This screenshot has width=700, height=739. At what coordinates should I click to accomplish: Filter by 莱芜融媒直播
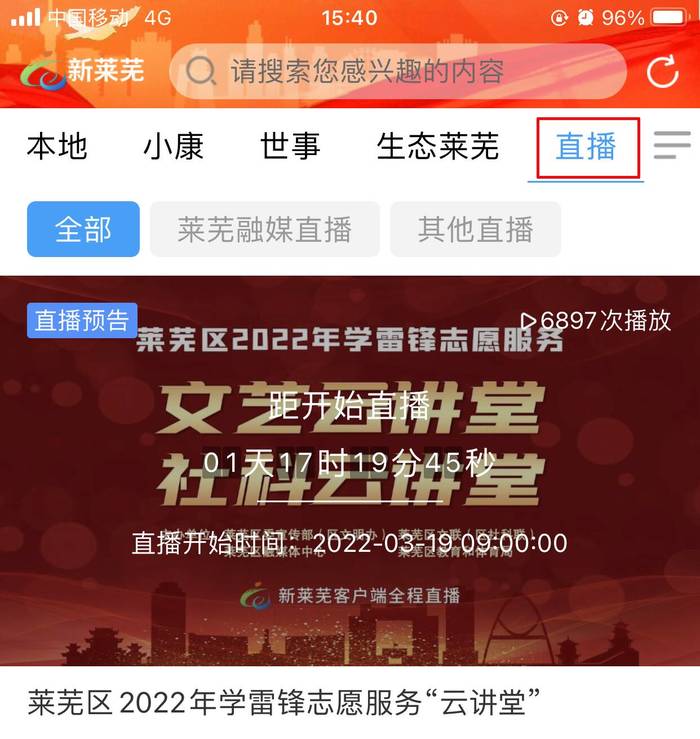tap(265, 229)
